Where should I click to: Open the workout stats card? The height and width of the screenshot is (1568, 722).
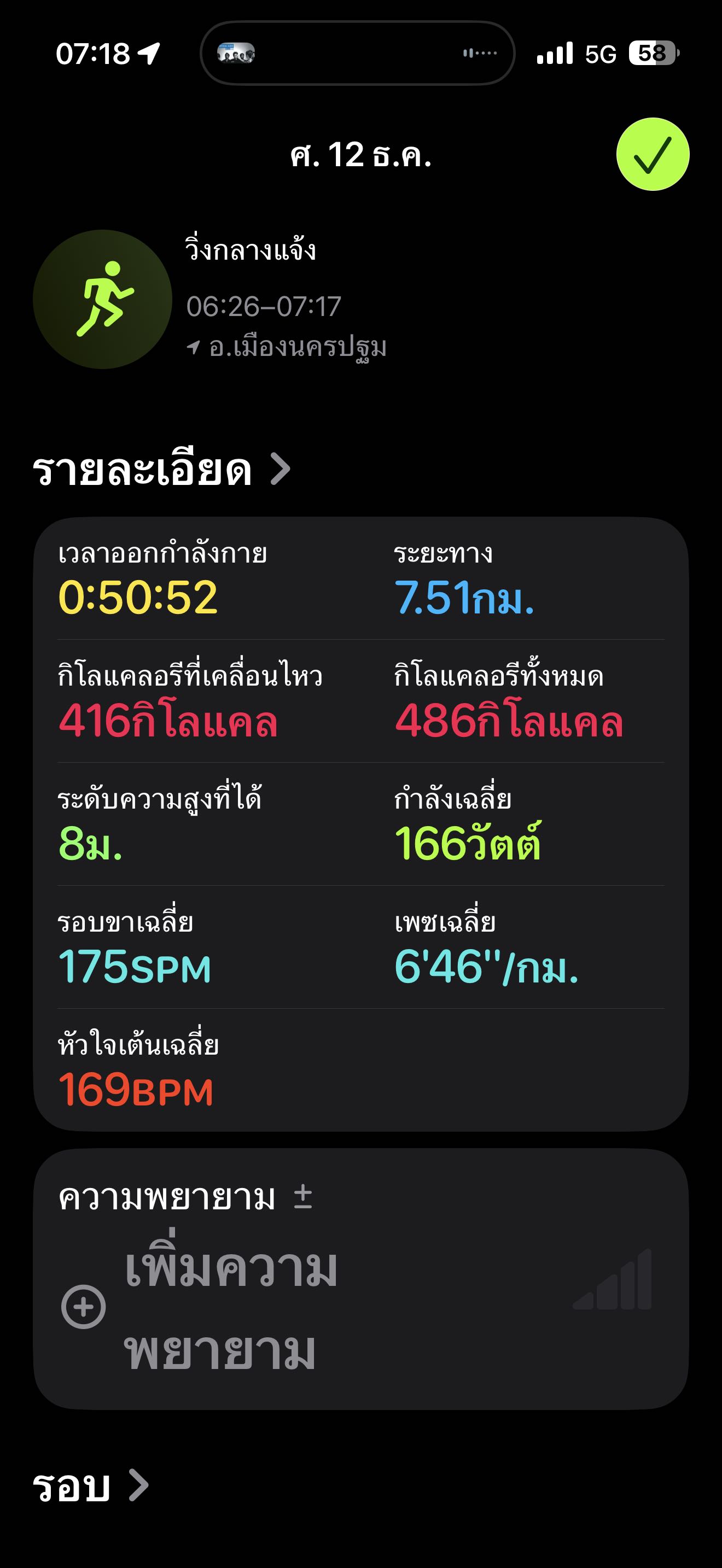tap(360, 823)
